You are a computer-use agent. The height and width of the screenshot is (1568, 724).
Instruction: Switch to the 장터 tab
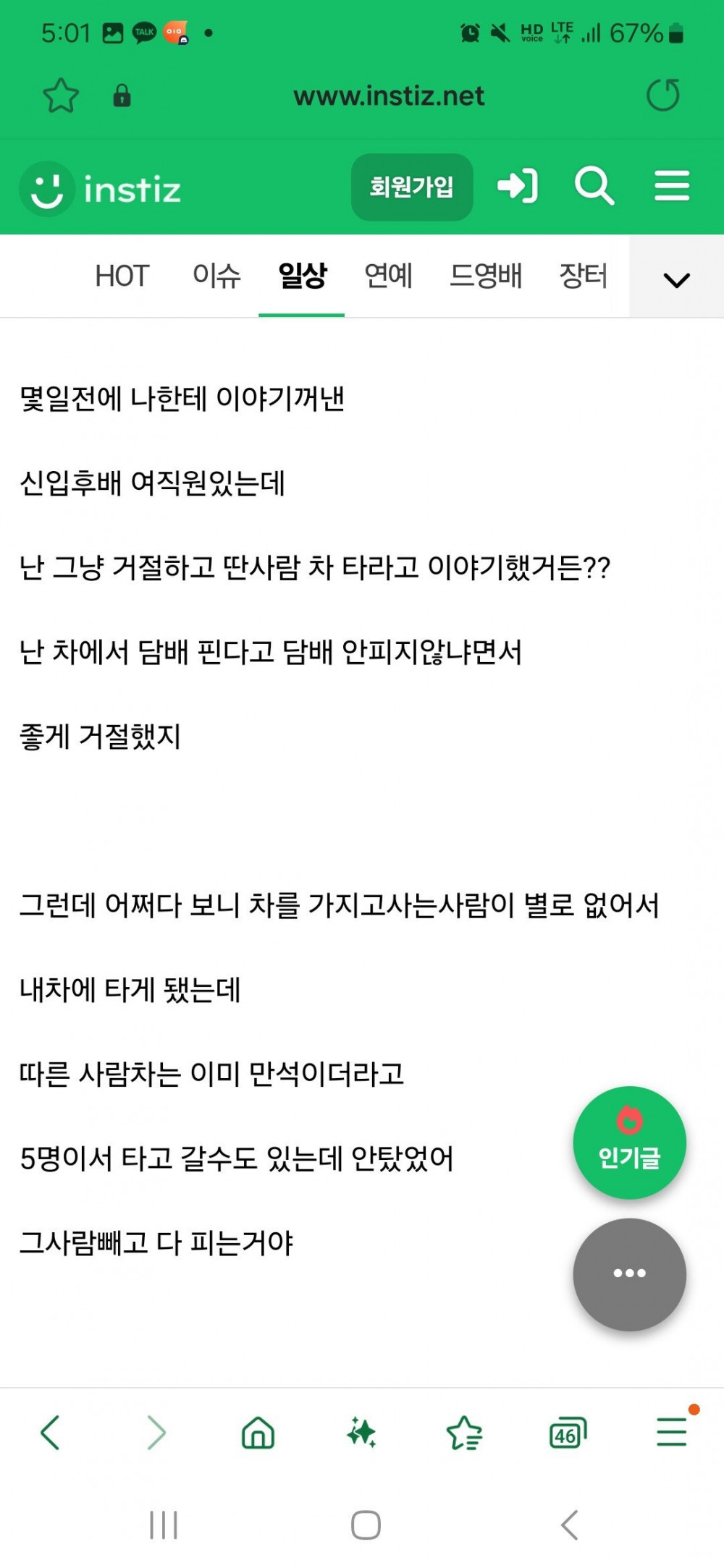[x=583, y=276]
